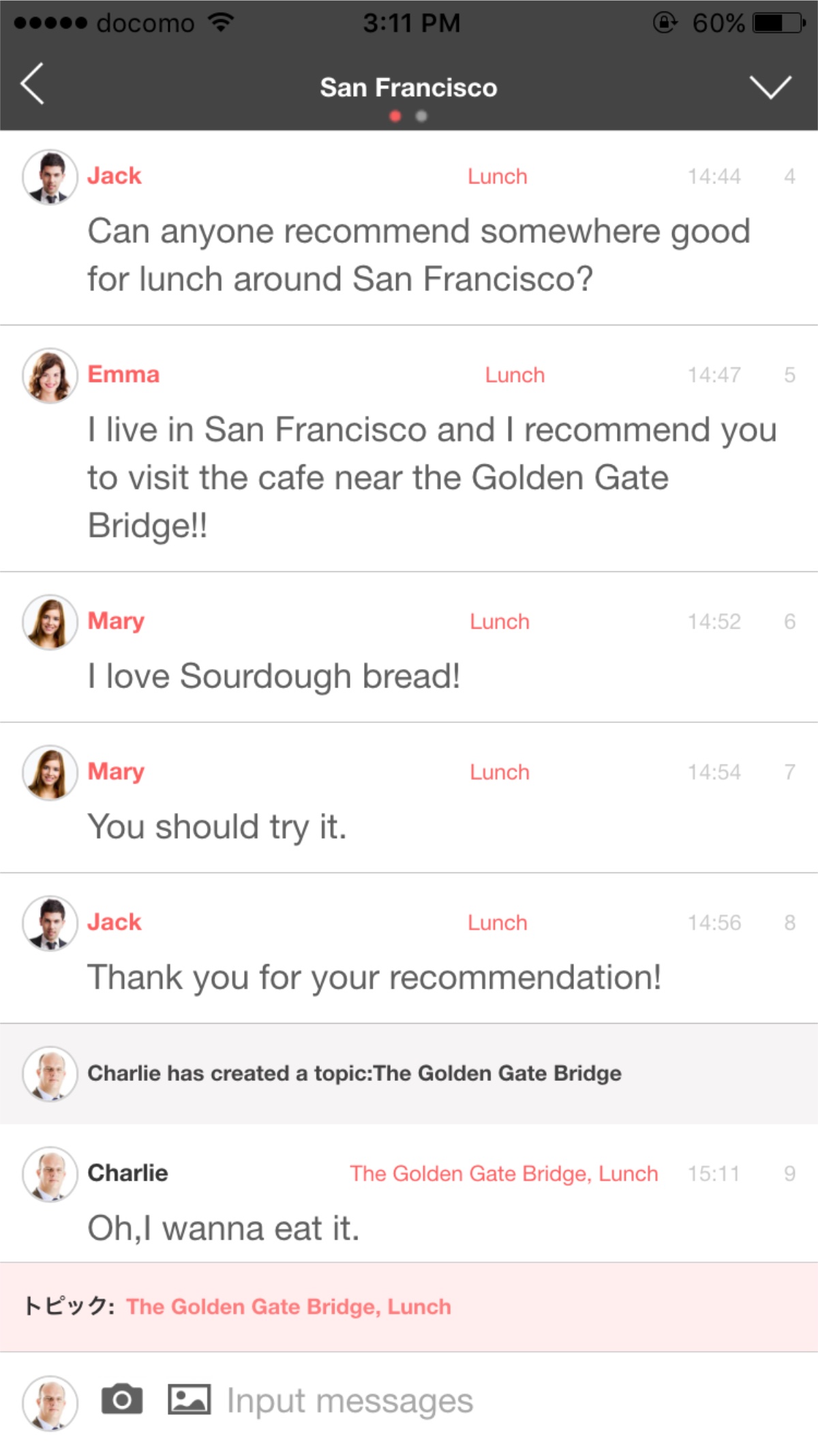The height and width of the screenshot is (1456, 818).
Task: Open Jack's message about lunch recommendations
Action: (x=409, y=228)
